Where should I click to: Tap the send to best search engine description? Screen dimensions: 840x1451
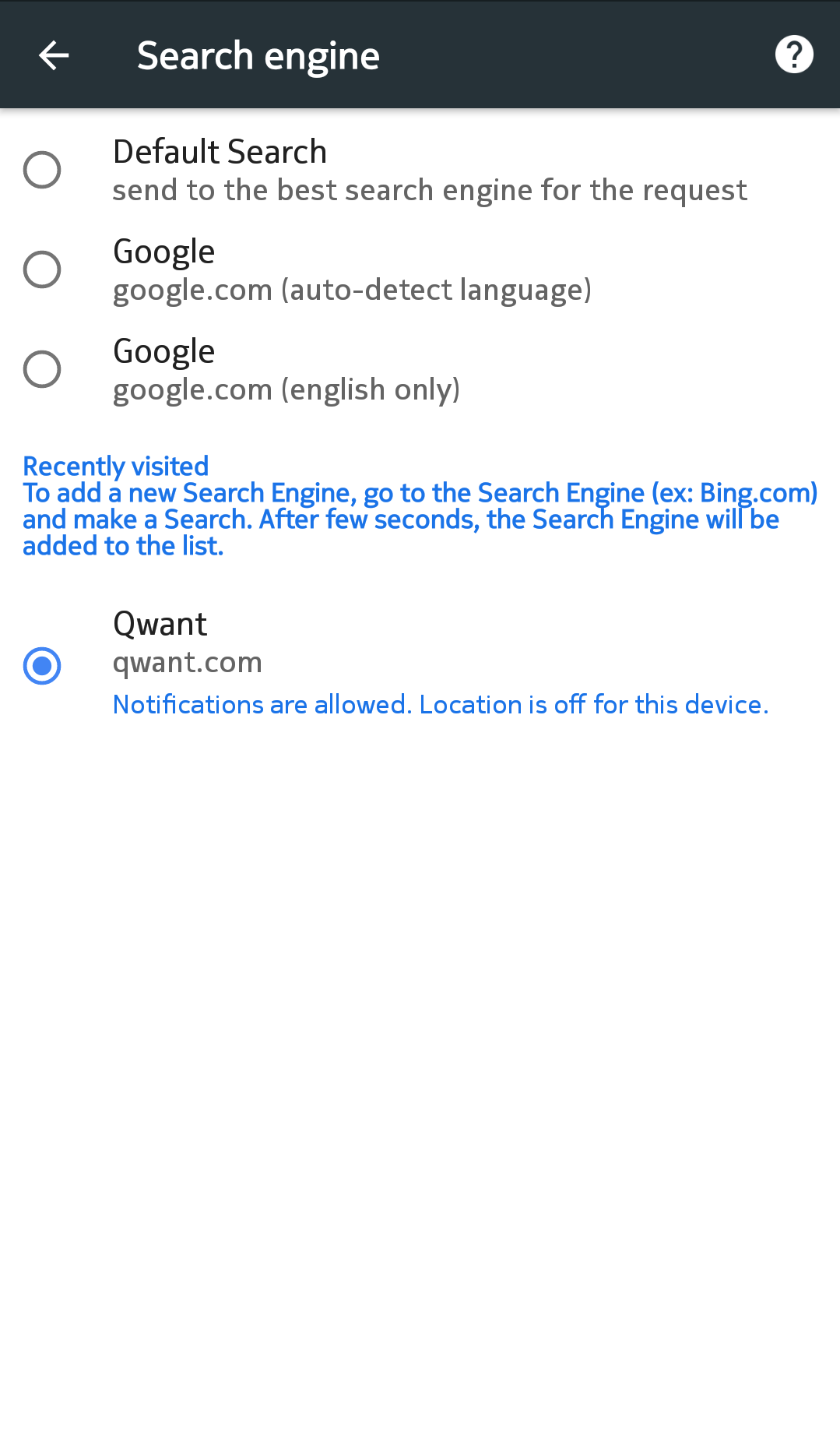[430, 189]
